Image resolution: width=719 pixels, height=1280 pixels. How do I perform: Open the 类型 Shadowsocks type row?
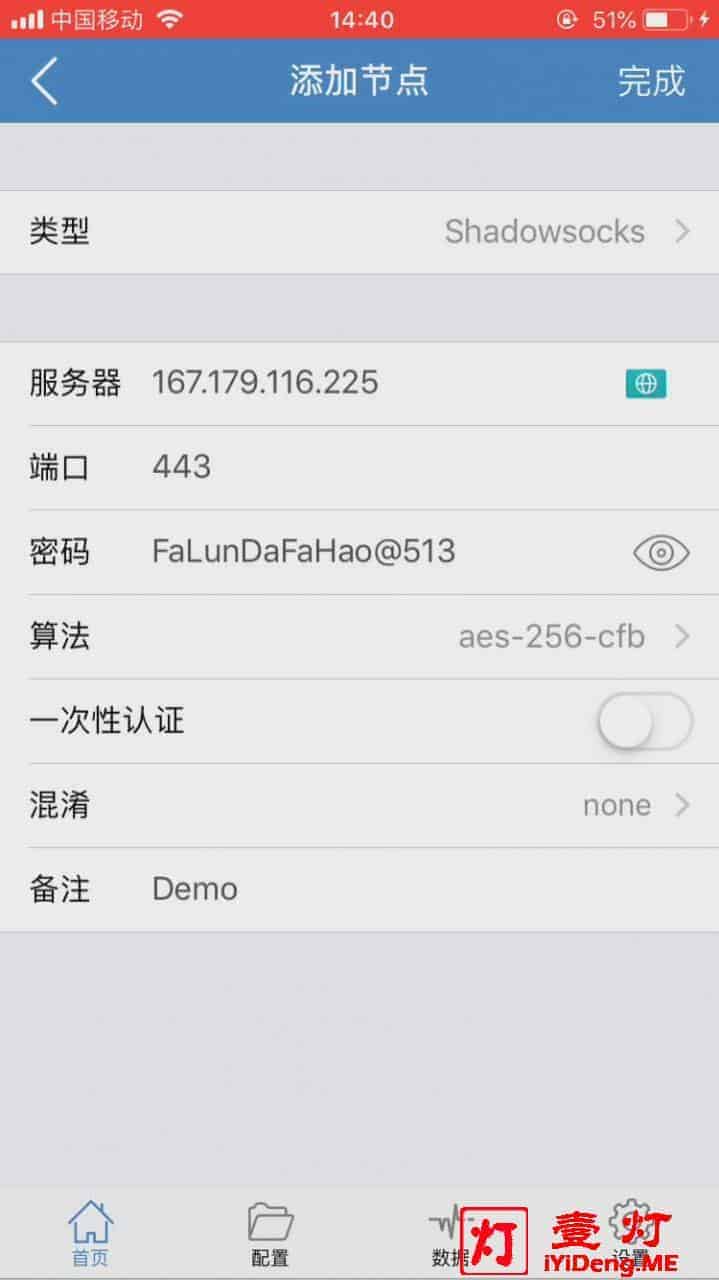359,232
